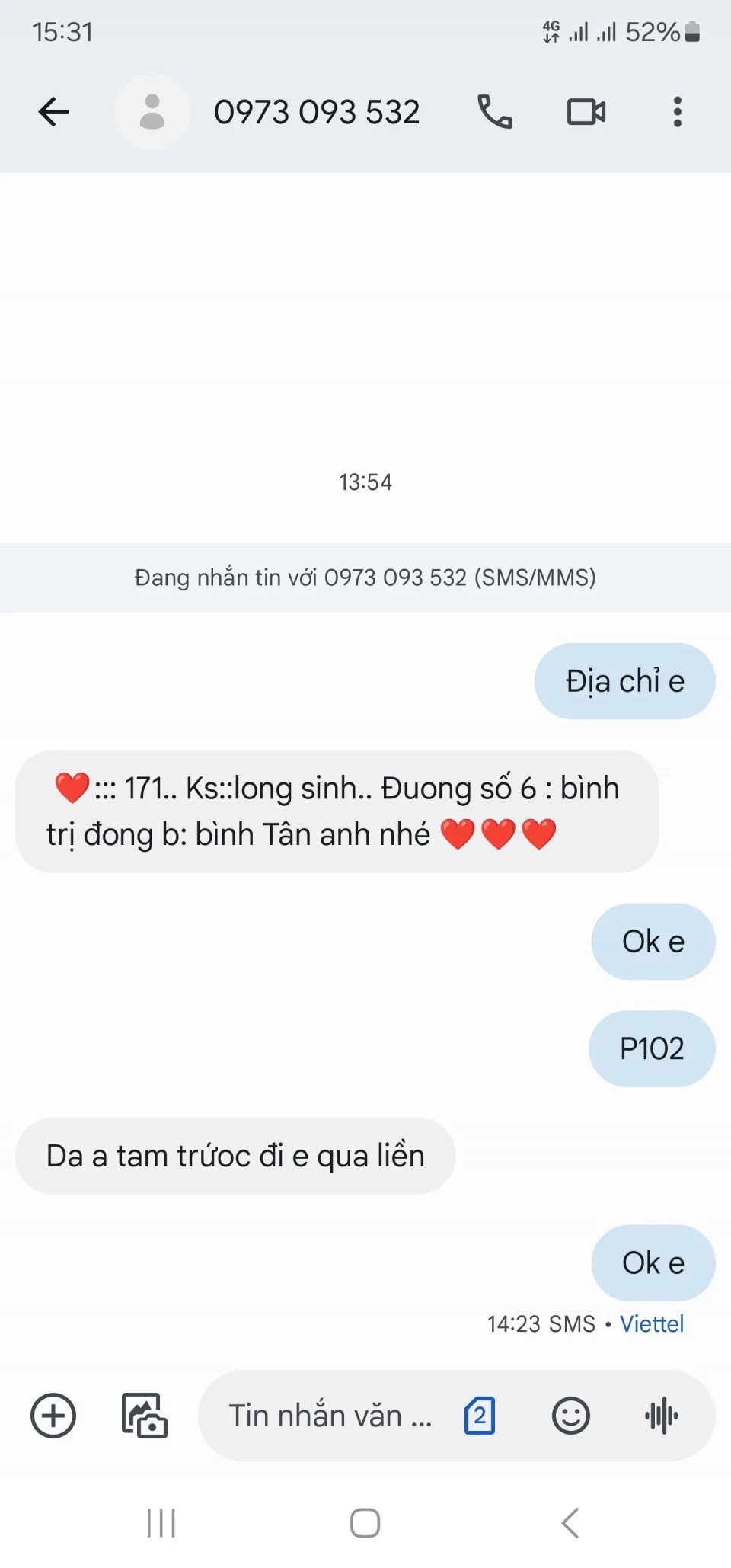Record a voice message

click(x=661, y=1416)
